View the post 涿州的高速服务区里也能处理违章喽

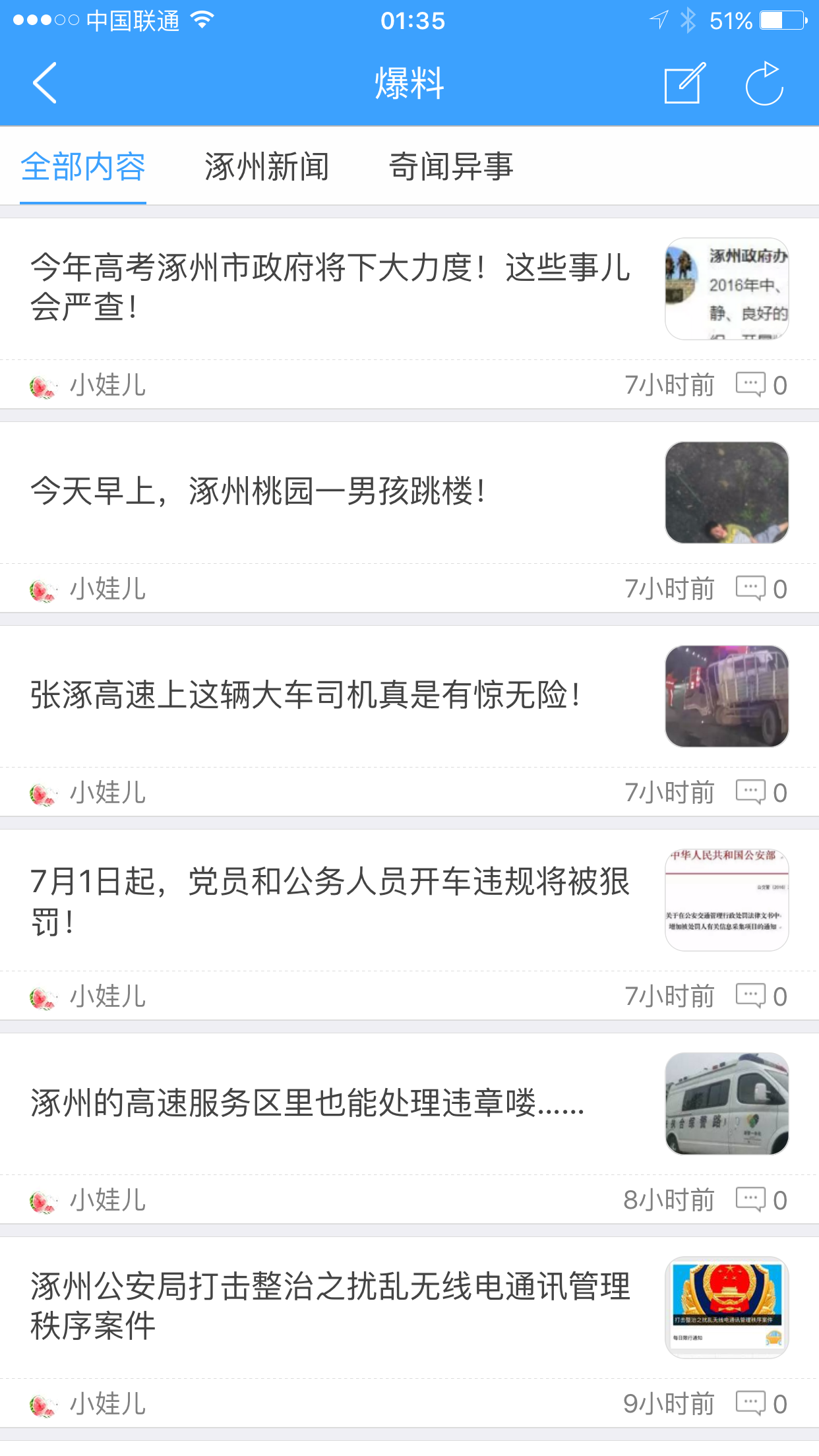point(307,1103)
